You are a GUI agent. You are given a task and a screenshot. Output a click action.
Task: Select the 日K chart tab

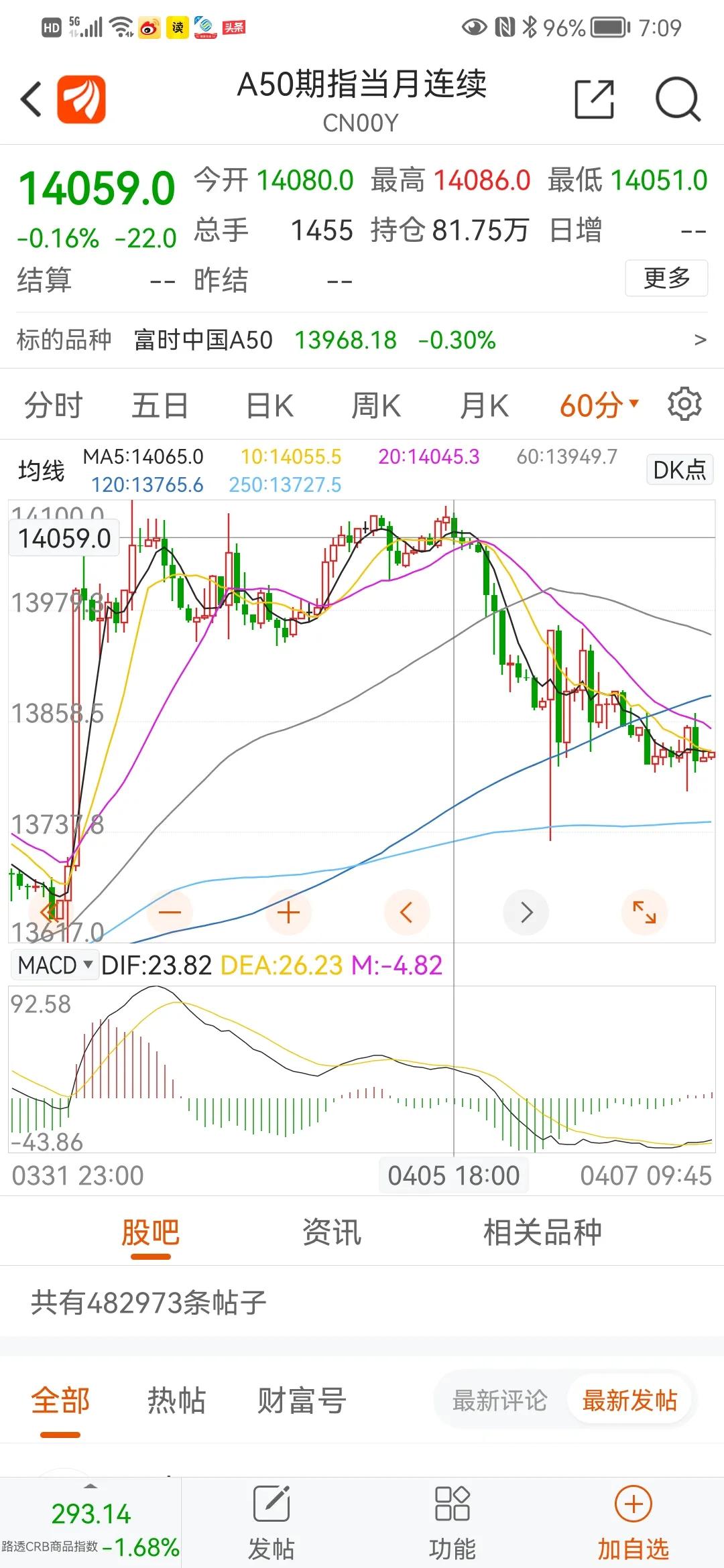[269, 406]
